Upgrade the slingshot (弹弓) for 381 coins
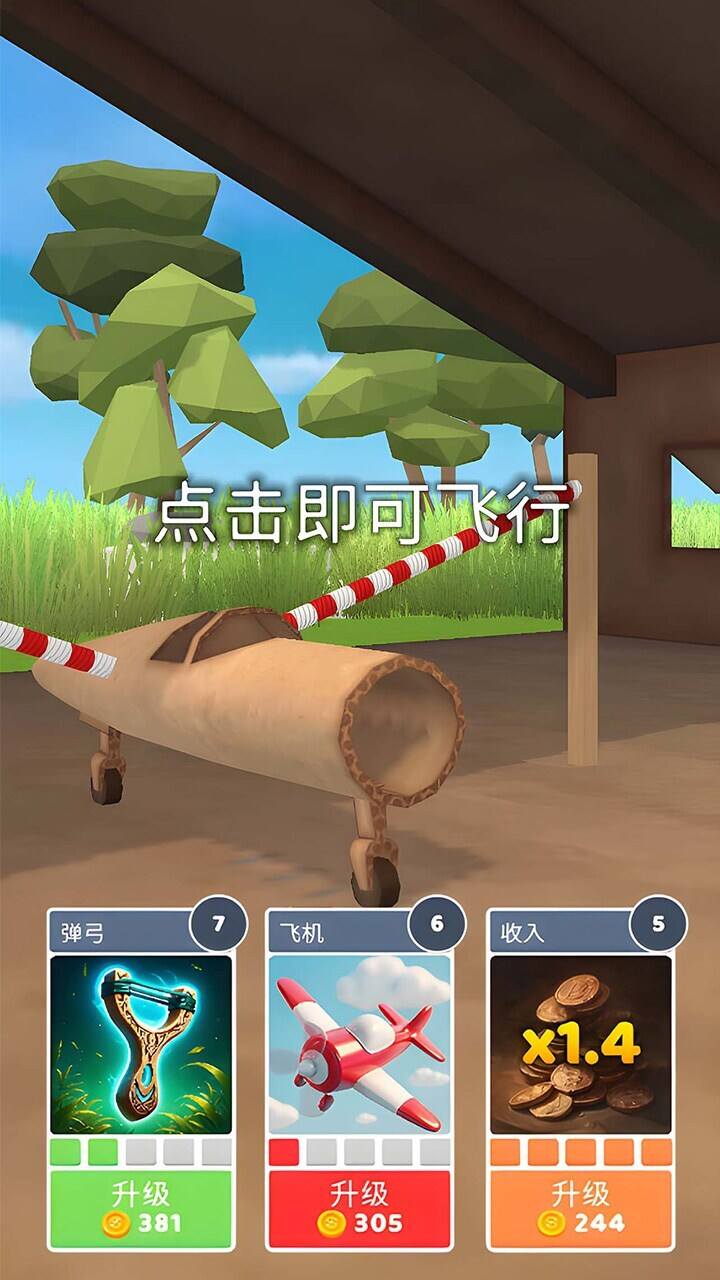 [141, 1208]
